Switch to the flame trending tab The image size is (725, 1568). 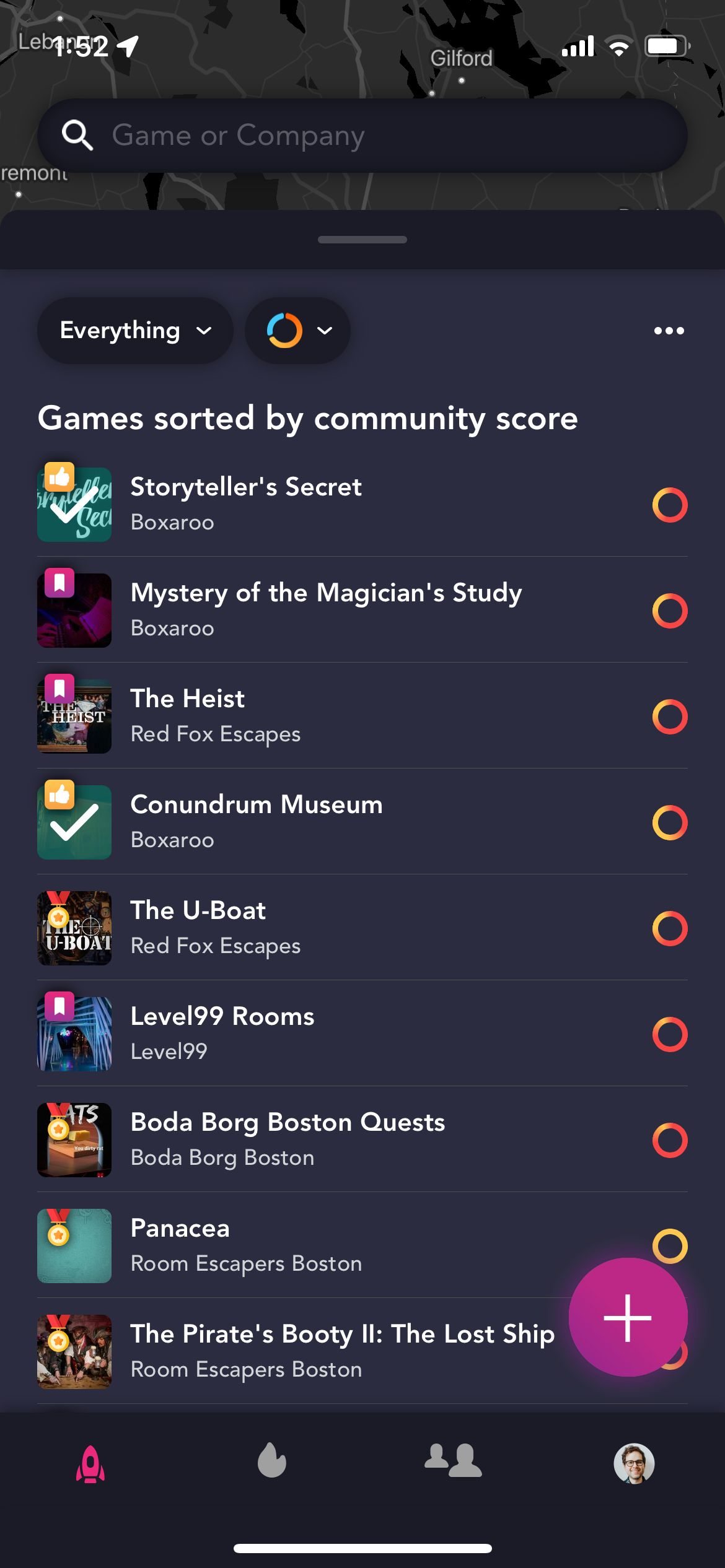click(272, 1460)
